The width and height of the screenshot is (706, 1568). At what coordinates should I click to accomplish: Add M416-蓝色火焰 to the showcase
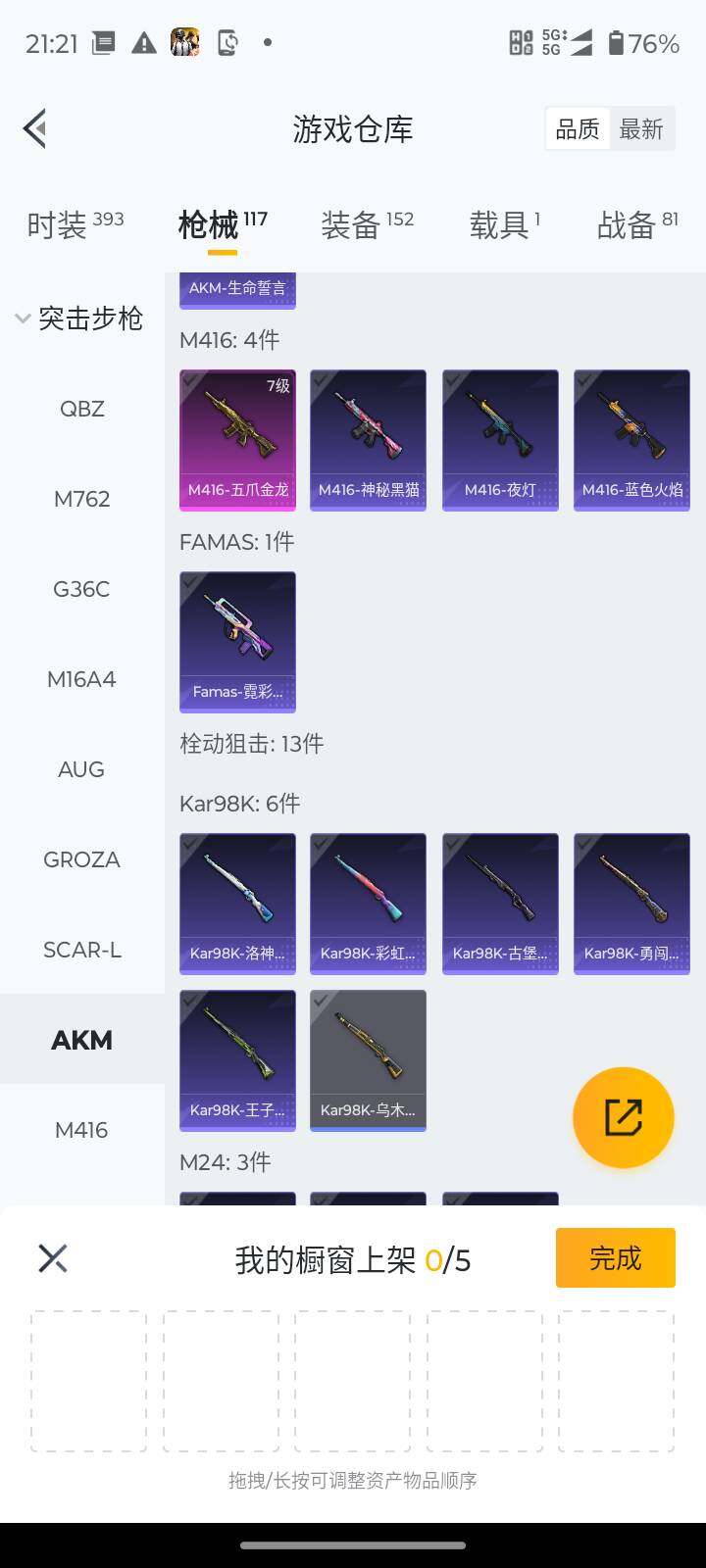[x=631, y=440]
